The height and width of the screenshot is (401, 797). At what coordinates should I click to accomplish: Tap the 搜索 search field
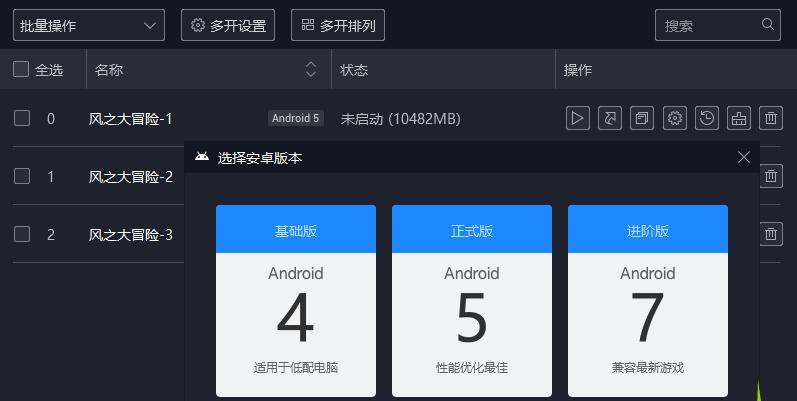pyautogui.click(x=708, y=26)
